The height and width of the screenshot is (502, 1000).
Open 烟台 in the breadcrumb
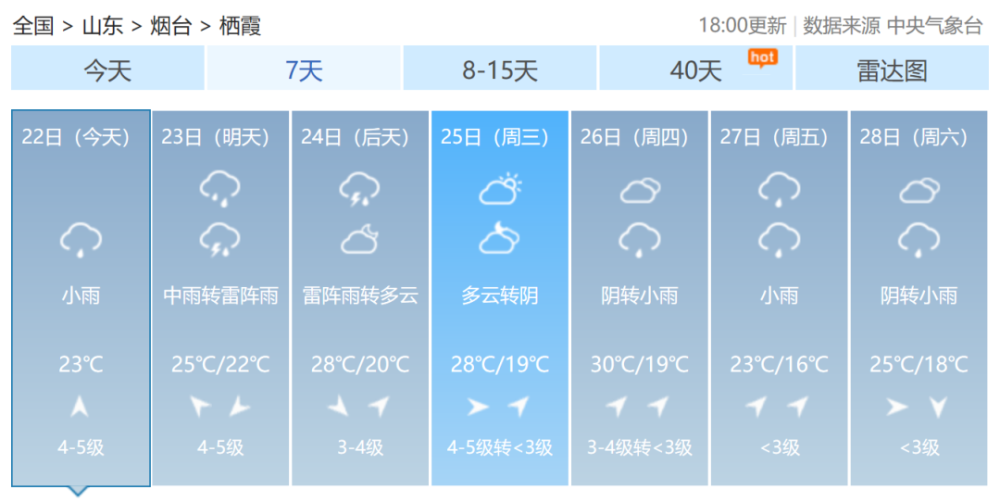pyautogui.click(x=170, y=26)
